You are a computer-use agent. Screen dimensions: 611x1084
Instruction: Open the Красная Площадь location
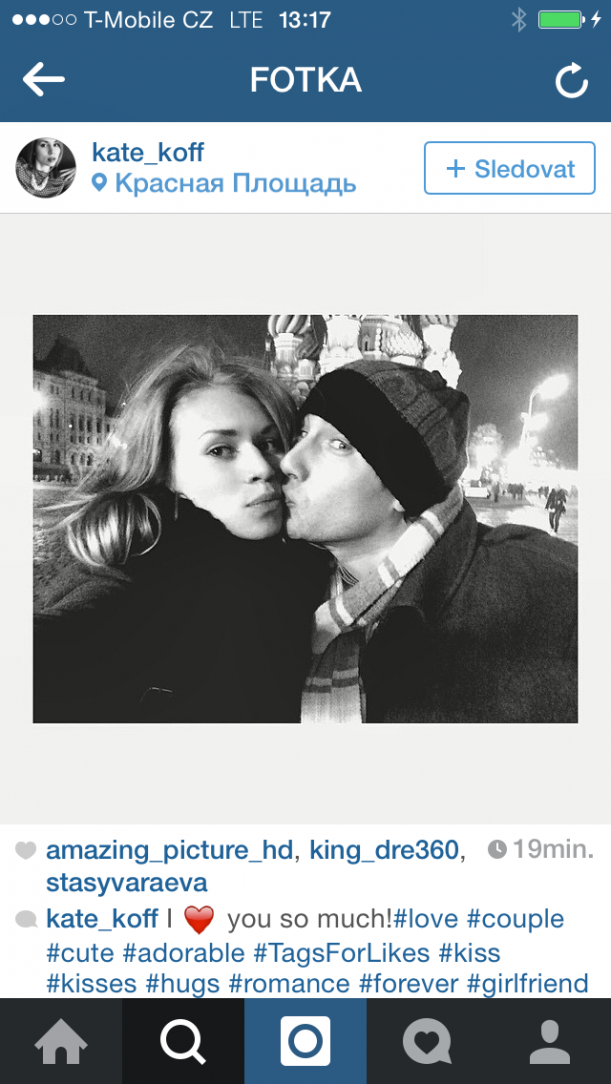click(x=225, y=183)
